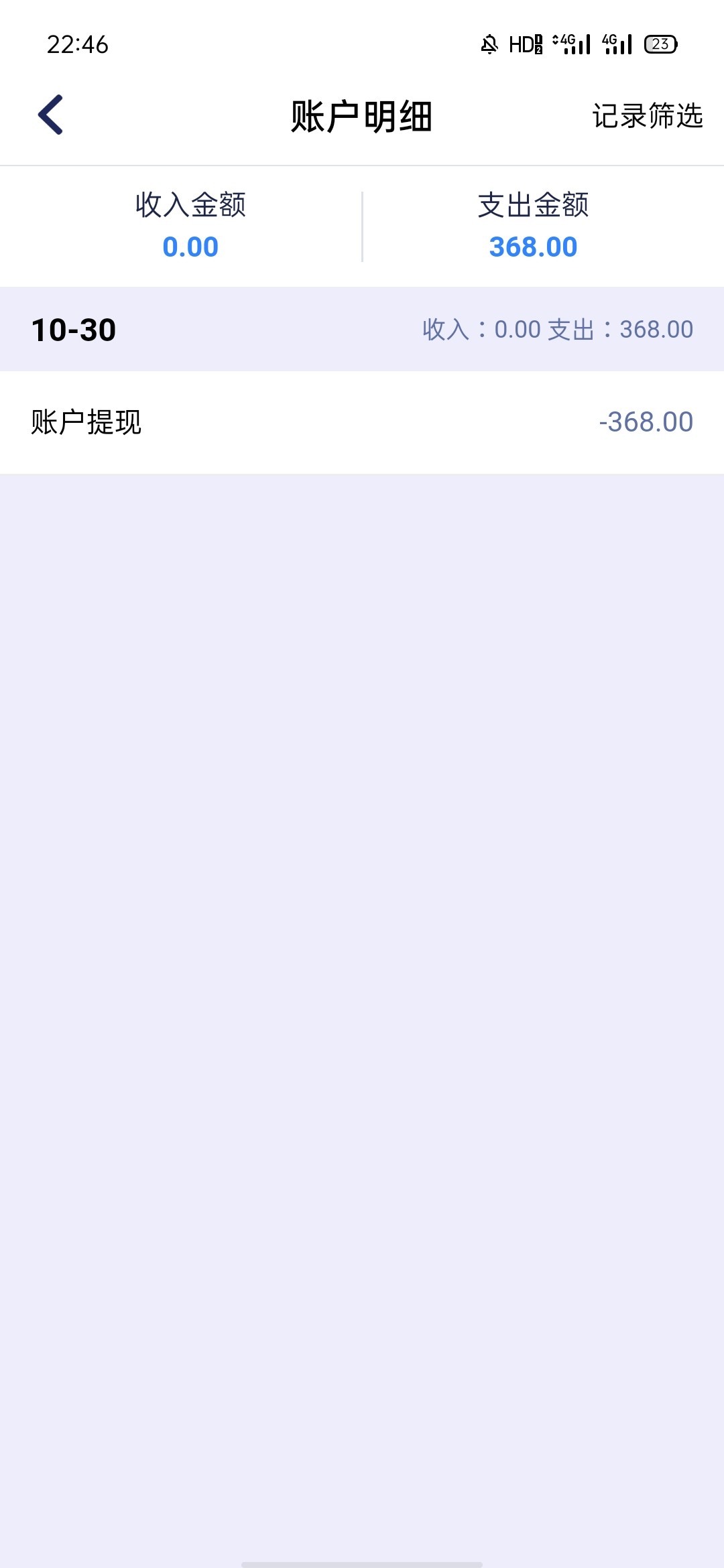
Task: Tap the 支出金额 expense column header
Action: pos(533,207)
